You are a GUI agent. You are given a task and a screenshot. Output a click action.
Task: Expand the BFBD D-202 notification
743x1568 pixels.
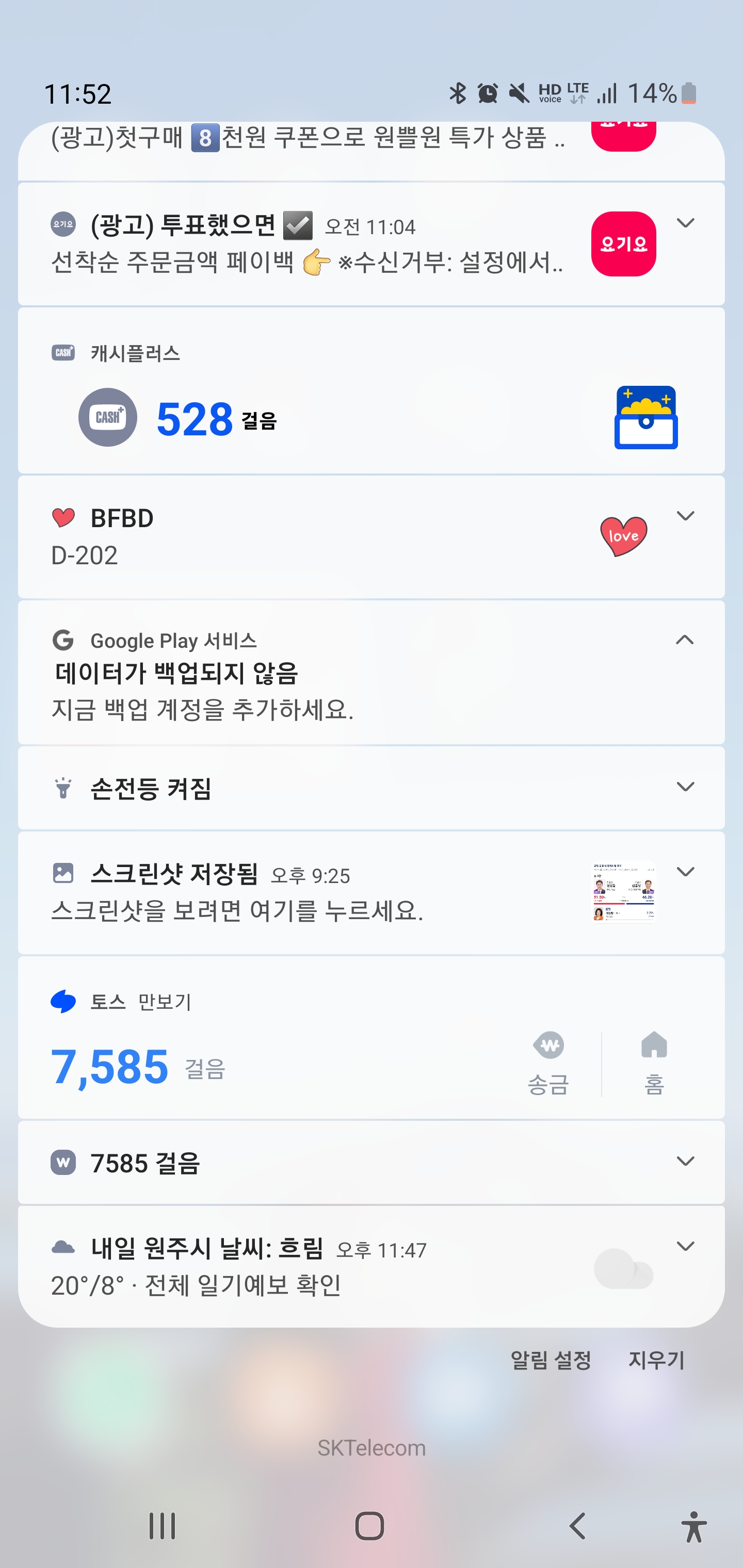point(685,516)
